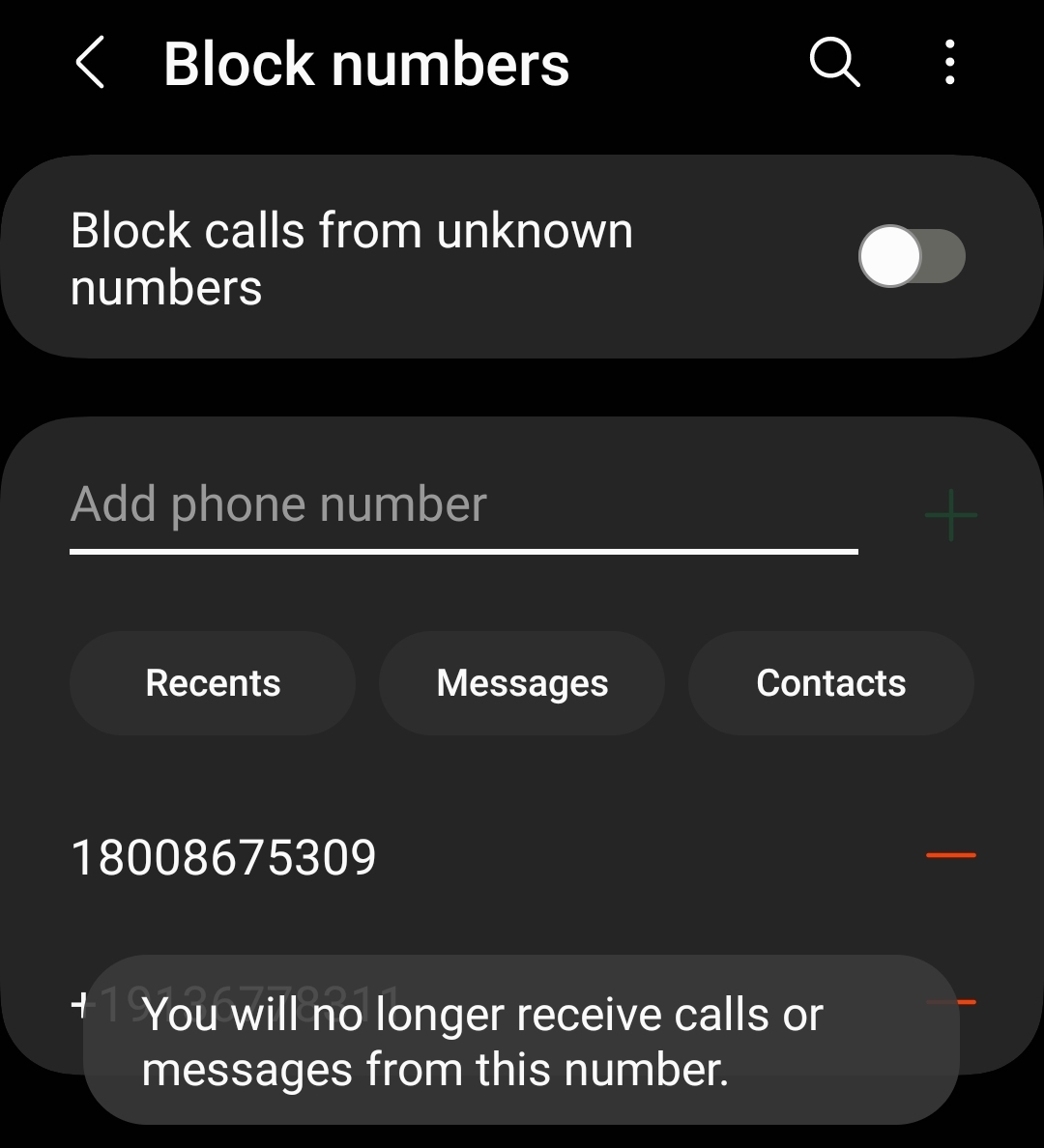Screen dimensions: 1044x1148
Task: Choose a number from Messages
Action: pyautogui.click(x=522, y=683)
